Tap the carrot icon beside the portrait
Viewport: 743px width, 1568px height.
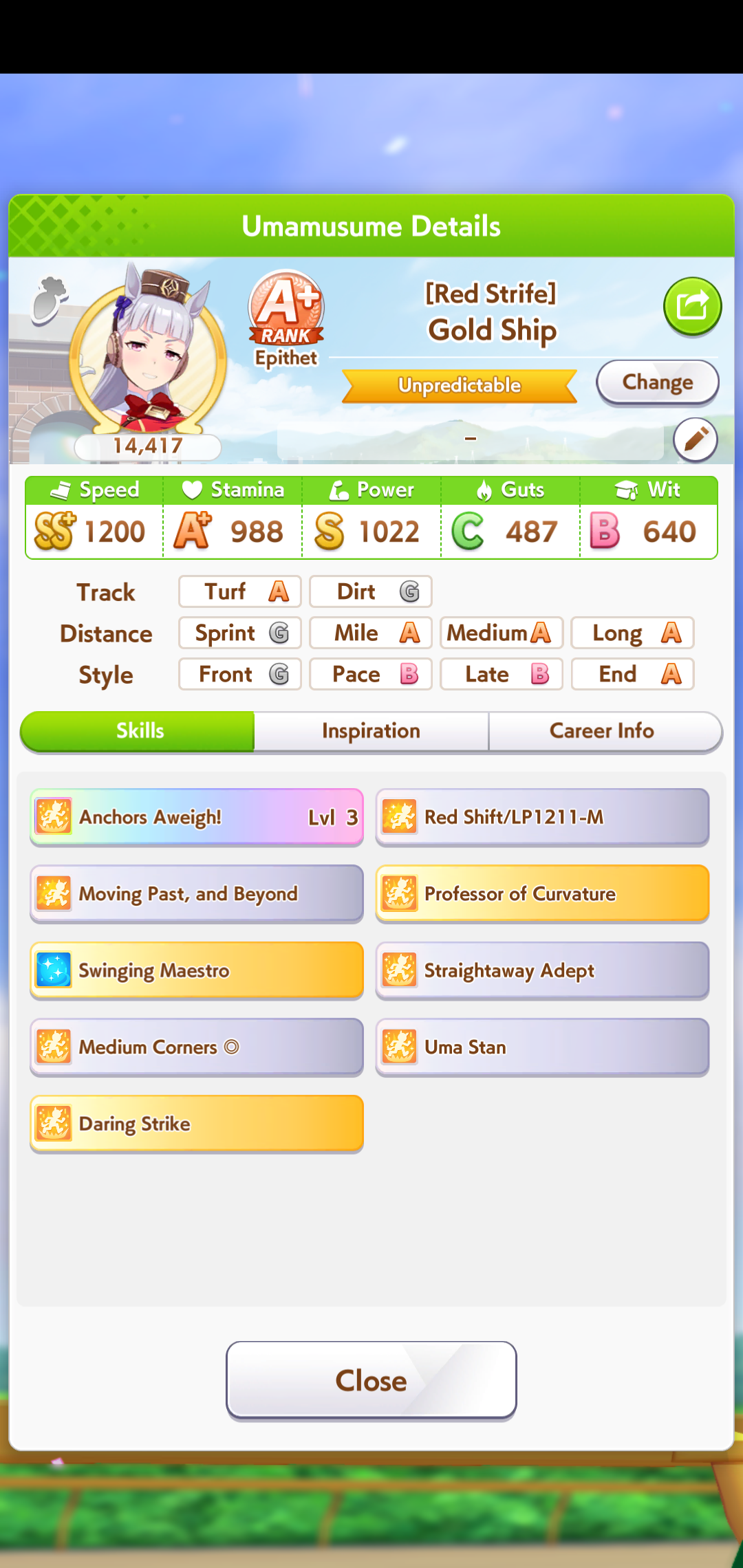[x=50, y=301]
